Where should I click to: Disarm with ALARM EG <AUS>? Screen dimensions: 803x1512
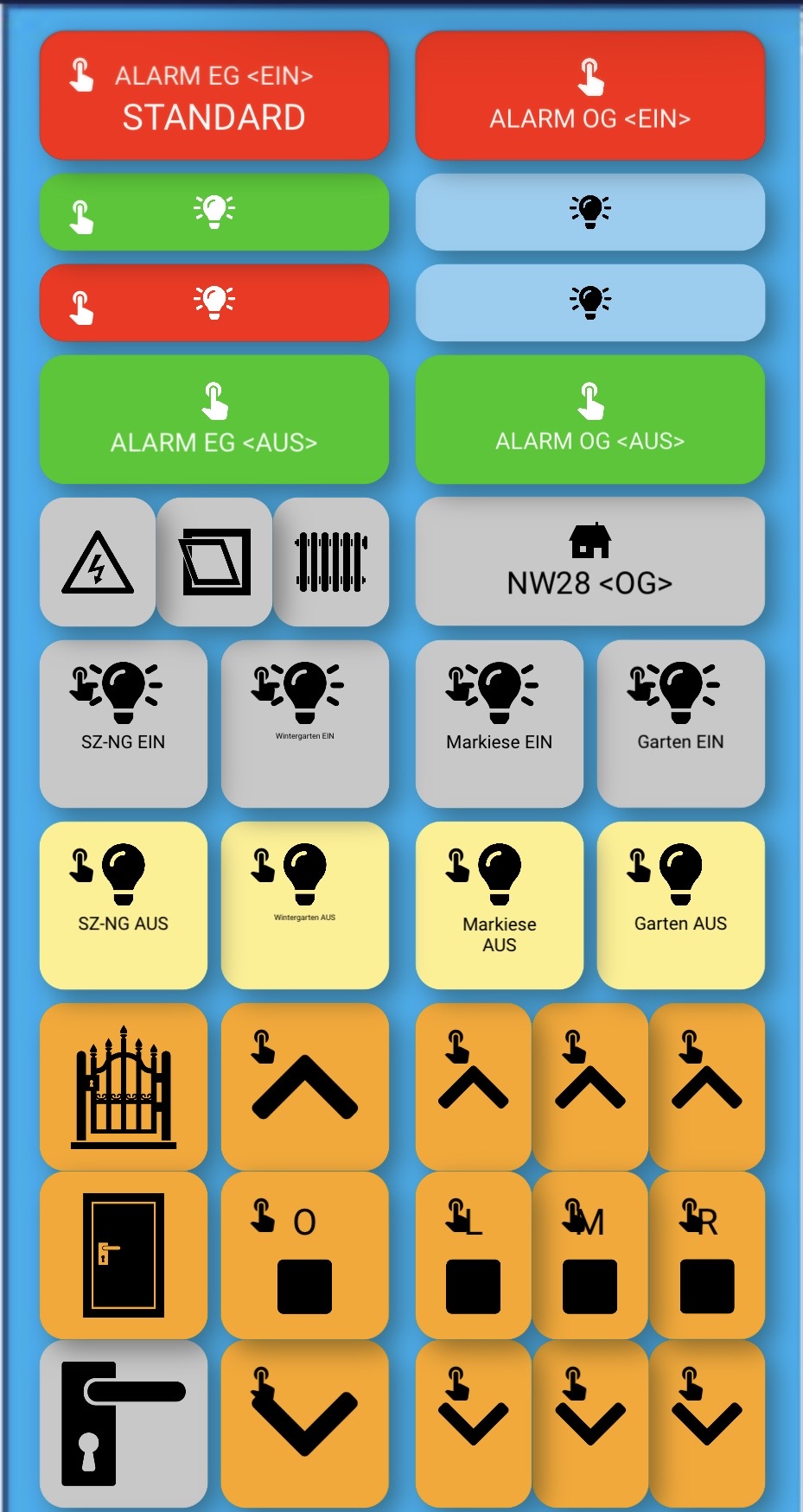213,419
